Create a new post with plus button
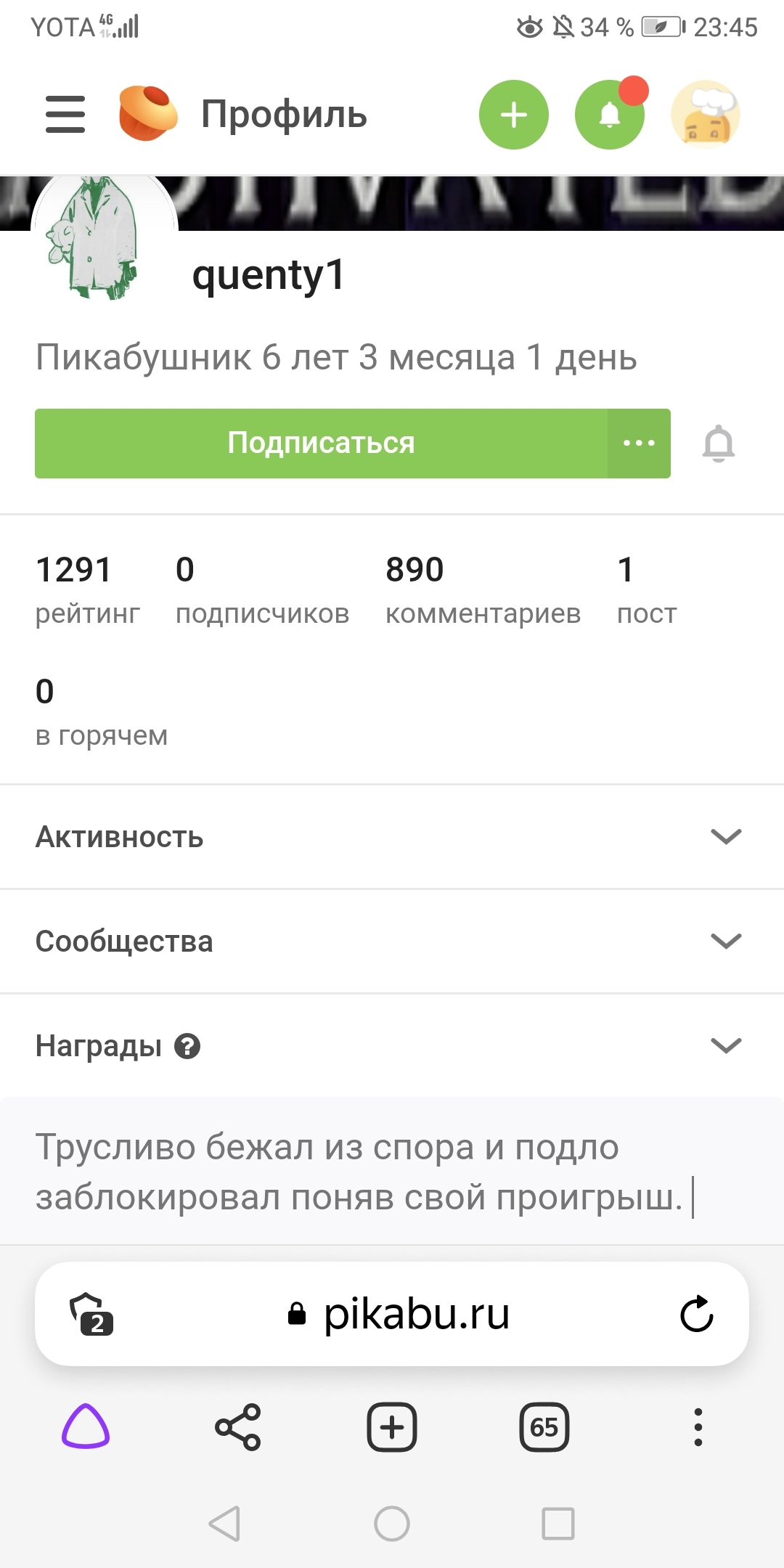 [x=513, y=115]
